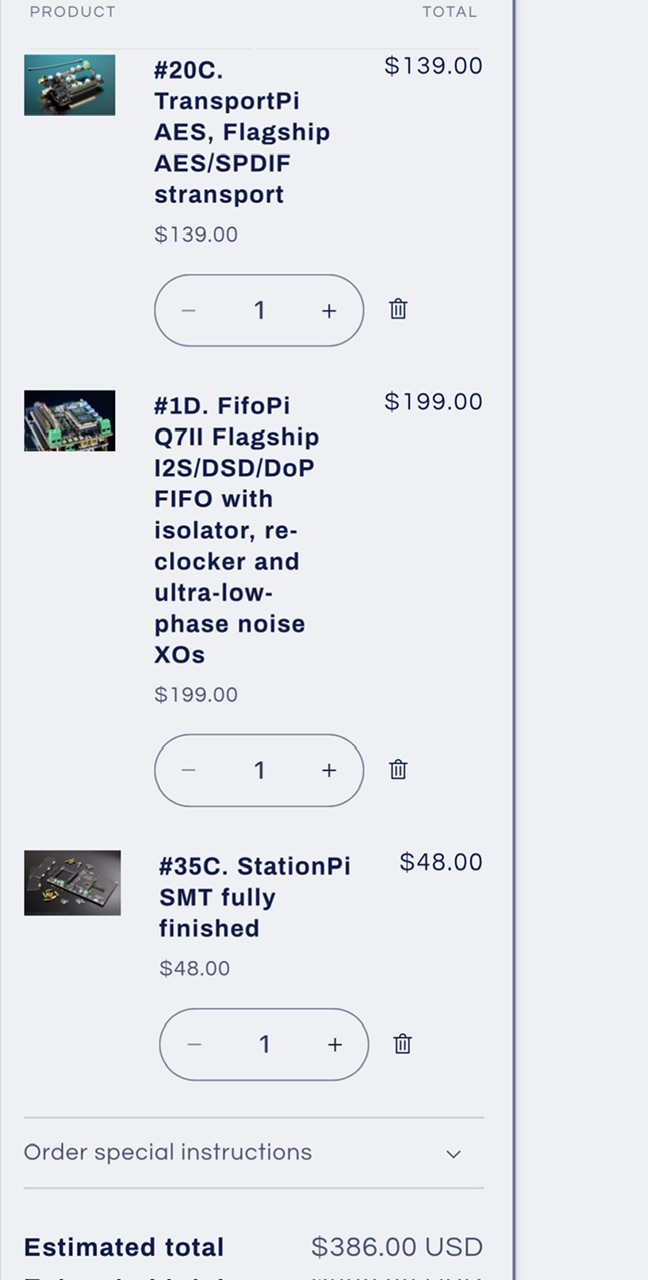648x1280 pixels.
Task: Expand Order special instructions
Action: 453,1153
